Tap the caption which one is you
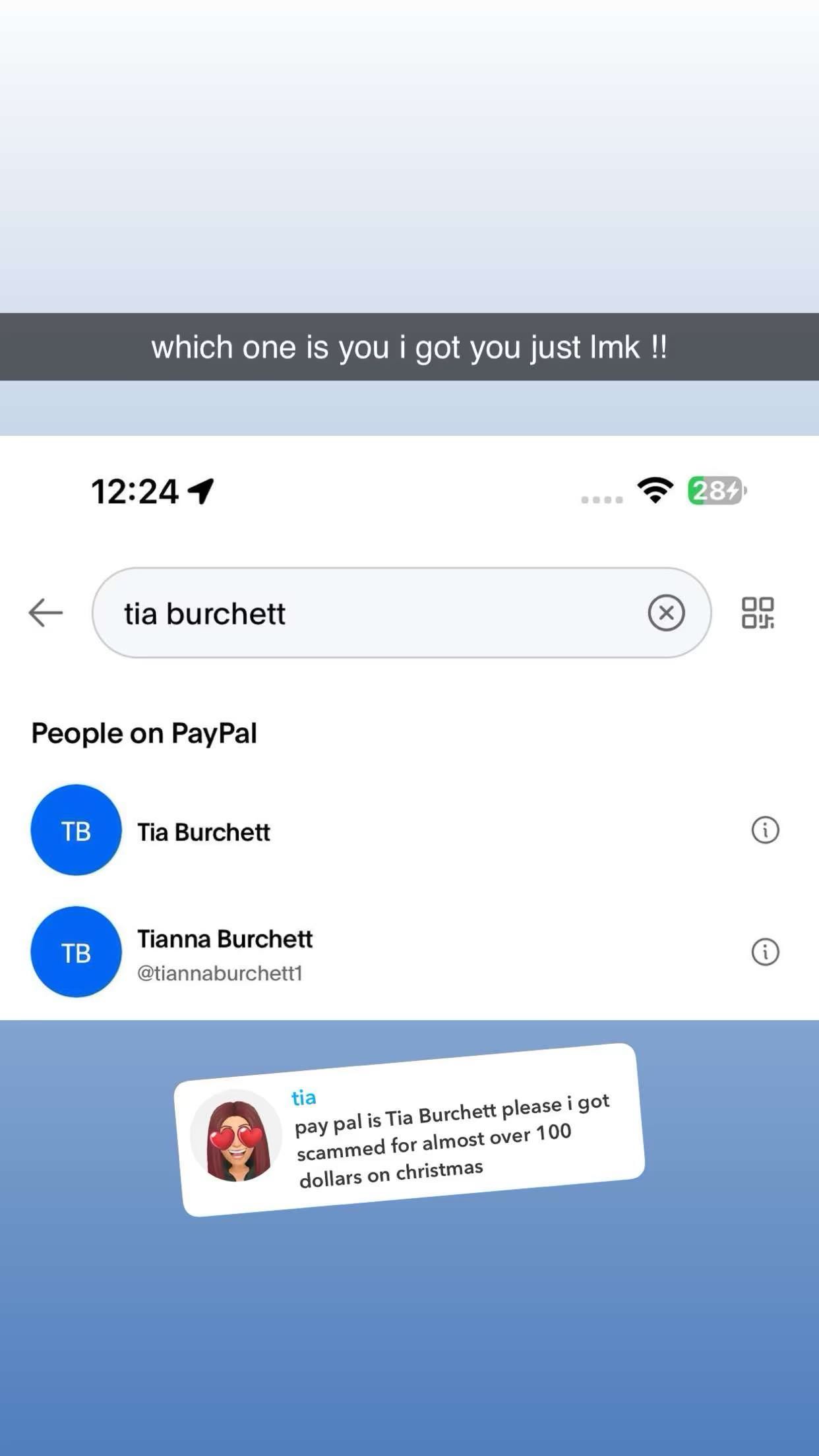The image size is (819, 1456). (x=409, y=346)
